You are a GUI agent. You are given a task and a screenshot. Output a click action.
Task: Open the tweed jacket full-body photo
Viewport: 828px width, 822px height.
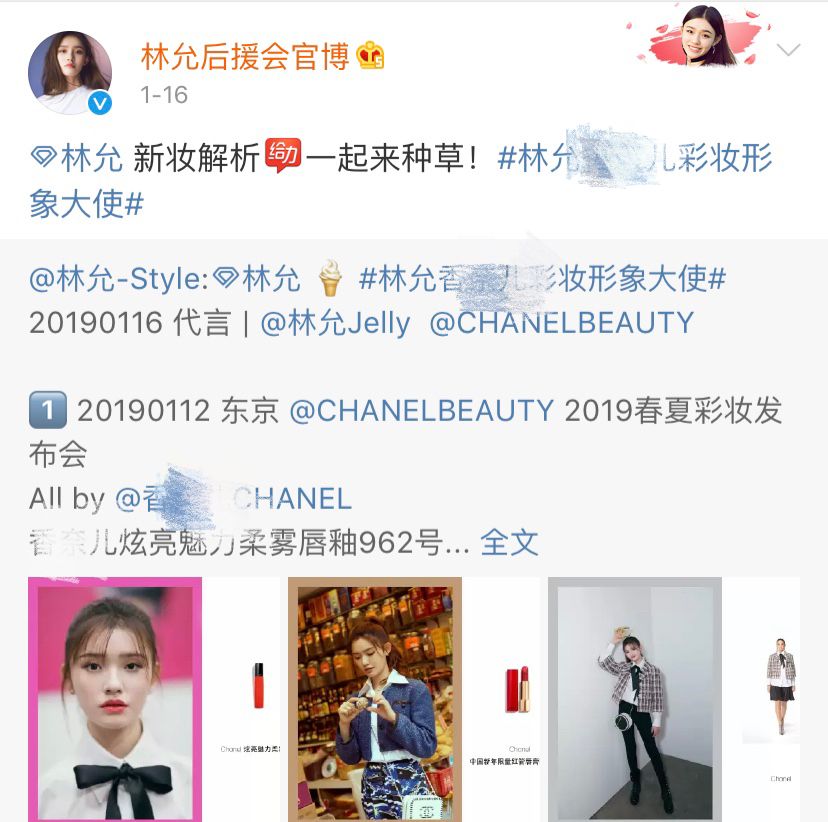pyautogui.click(x=635, y=698)
